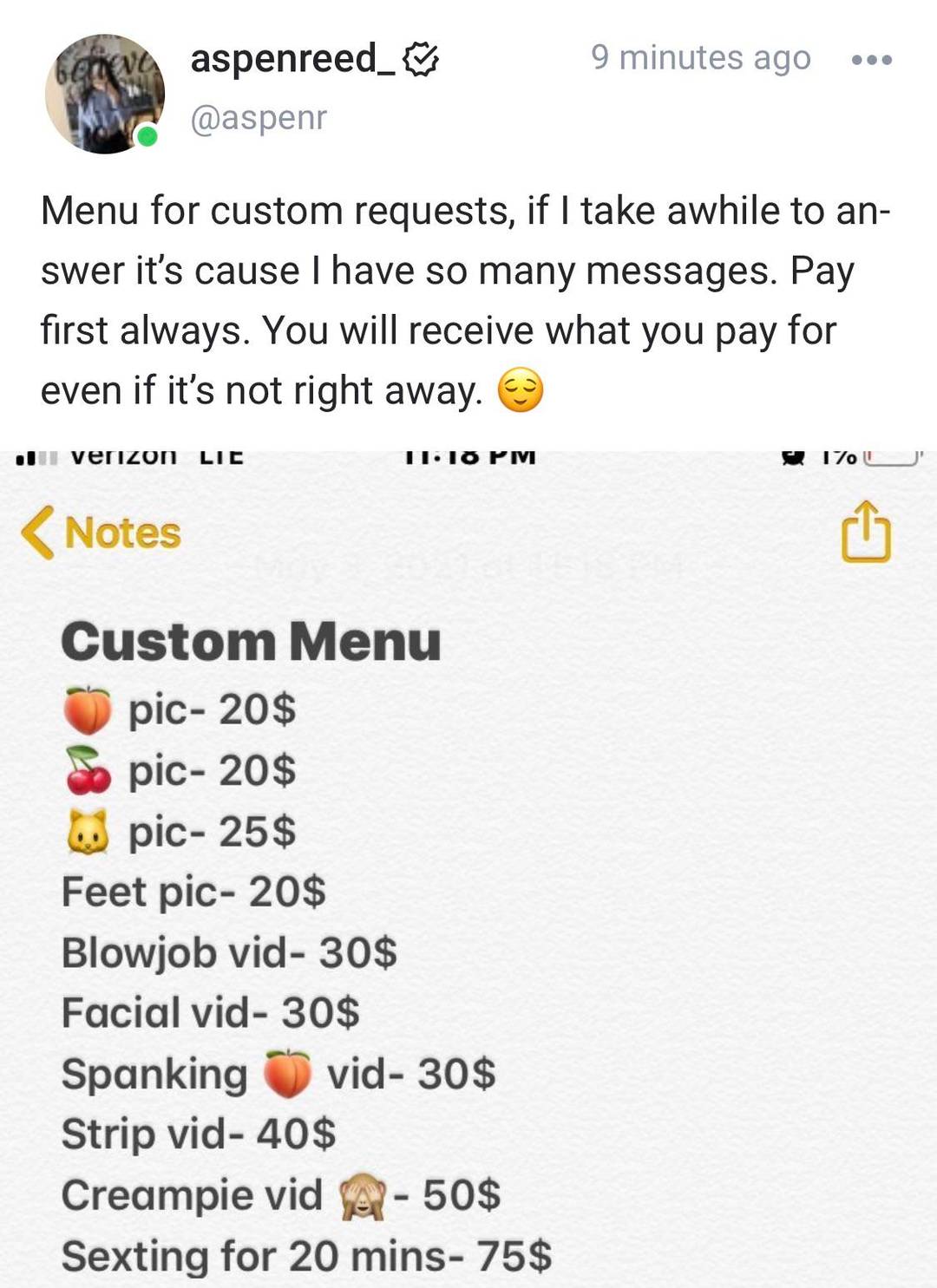Tap the Notes label at top left

(x=121, y=533)
